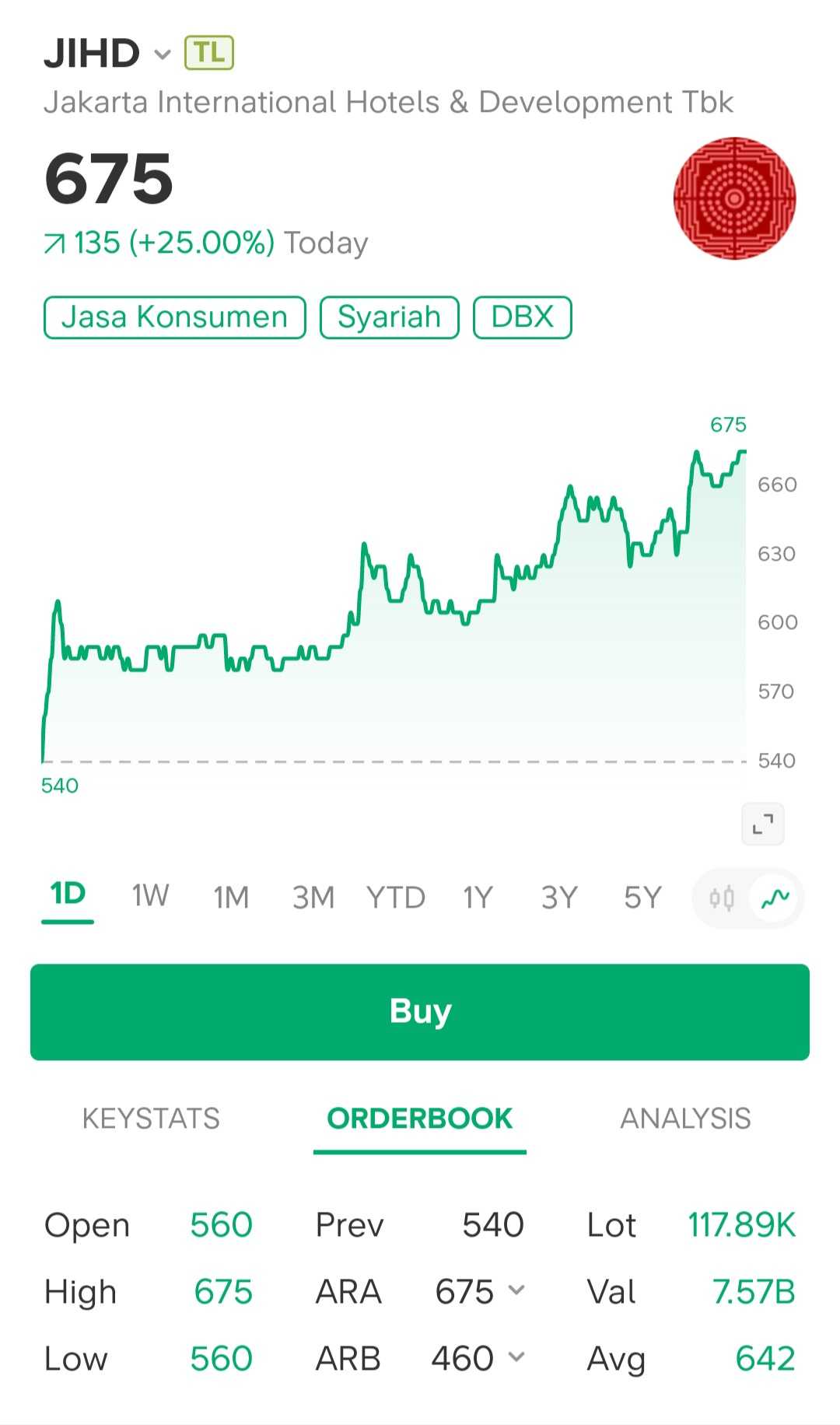Tap the DBX chip
This screenshot has width=840, height=1425.
tap(522, 317)
